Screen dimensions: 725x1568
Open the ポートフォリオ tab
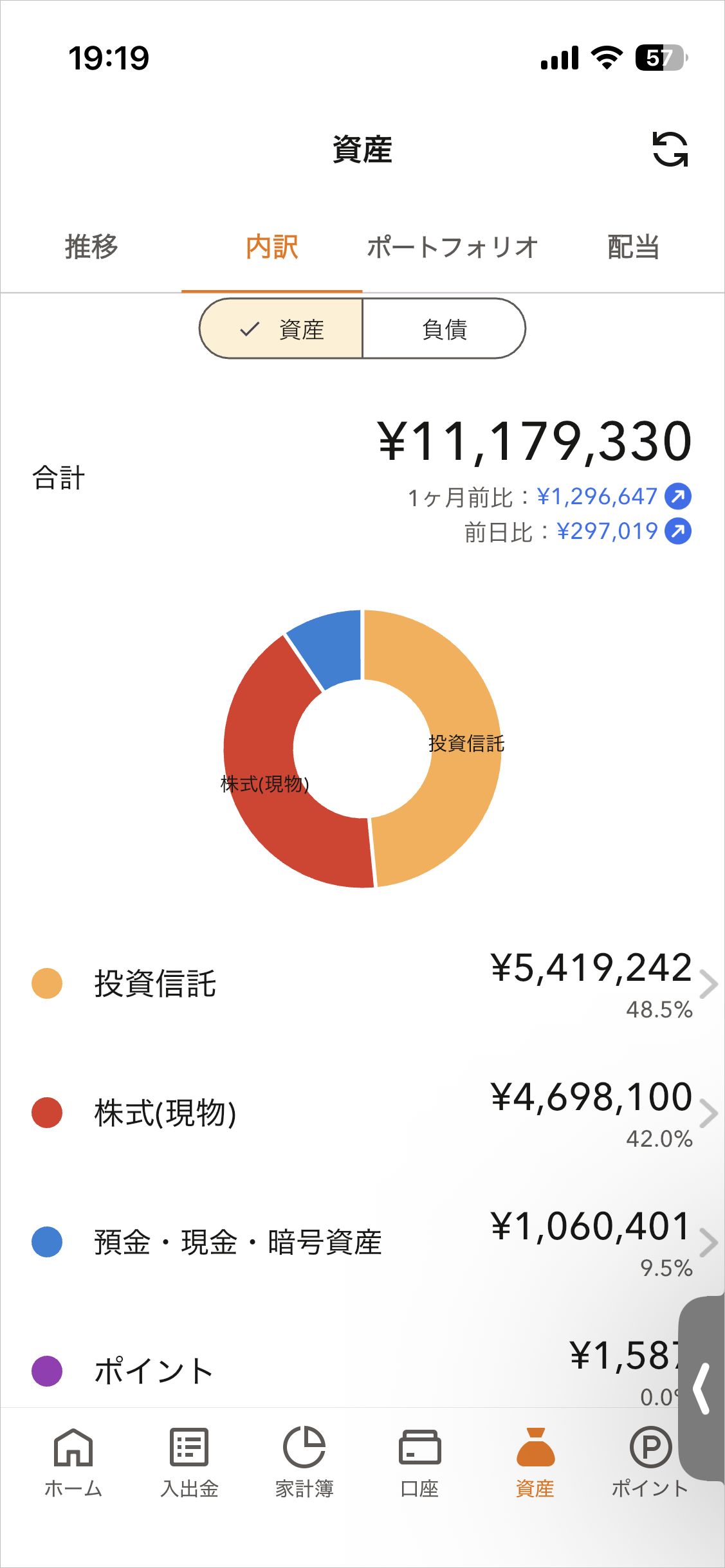pyautogui.click(x=453, y=247)
